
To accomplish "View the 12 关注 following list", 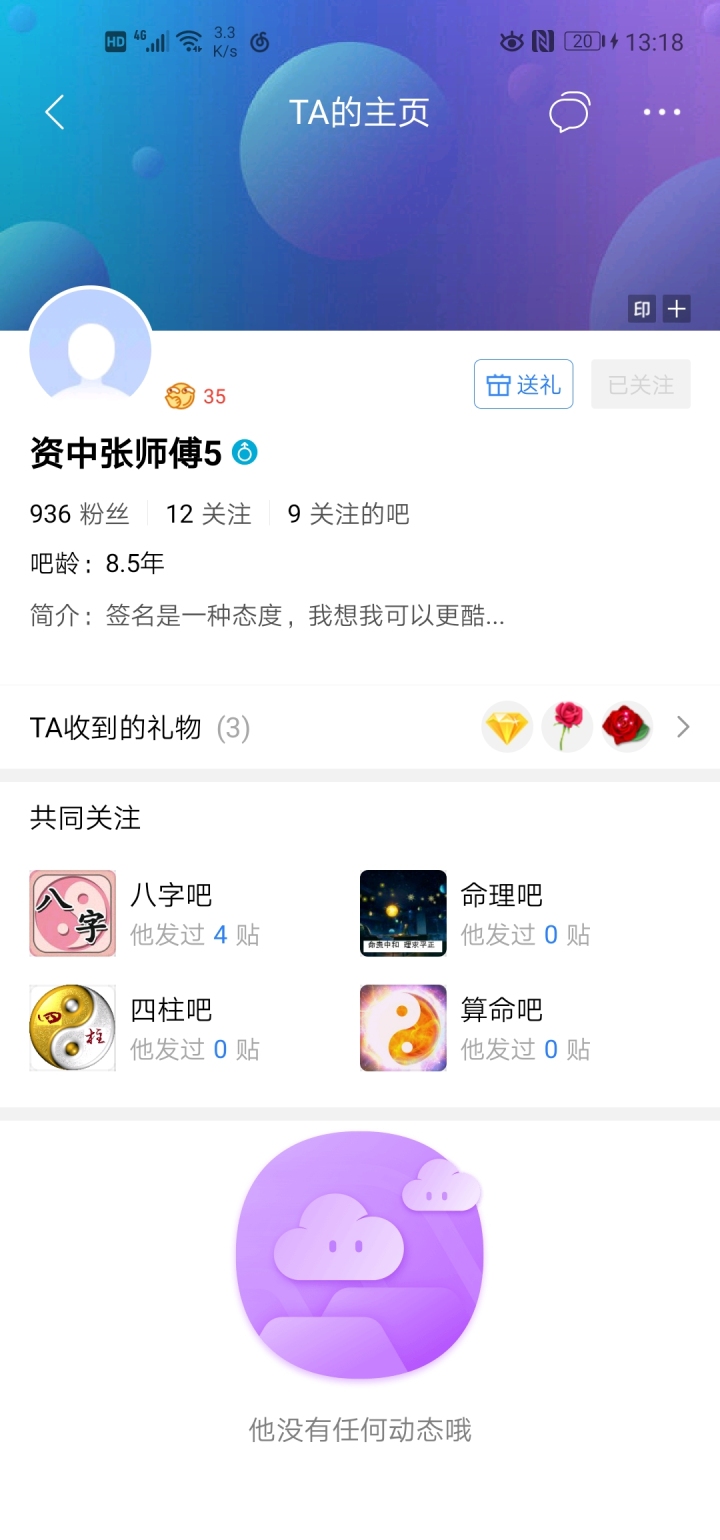I will coord(208,514).
